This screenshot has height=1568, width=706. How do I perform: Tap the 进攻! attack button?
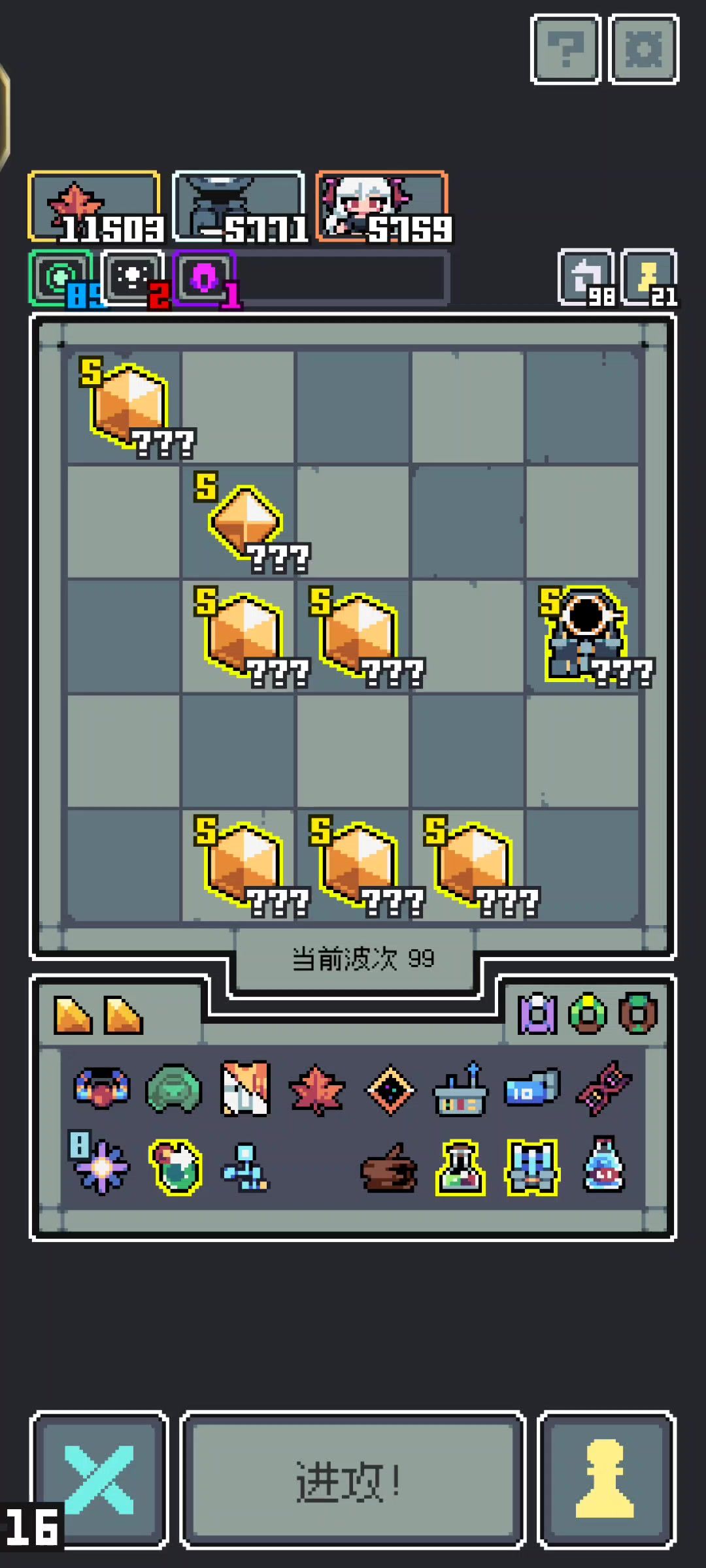coord(353,1480)
